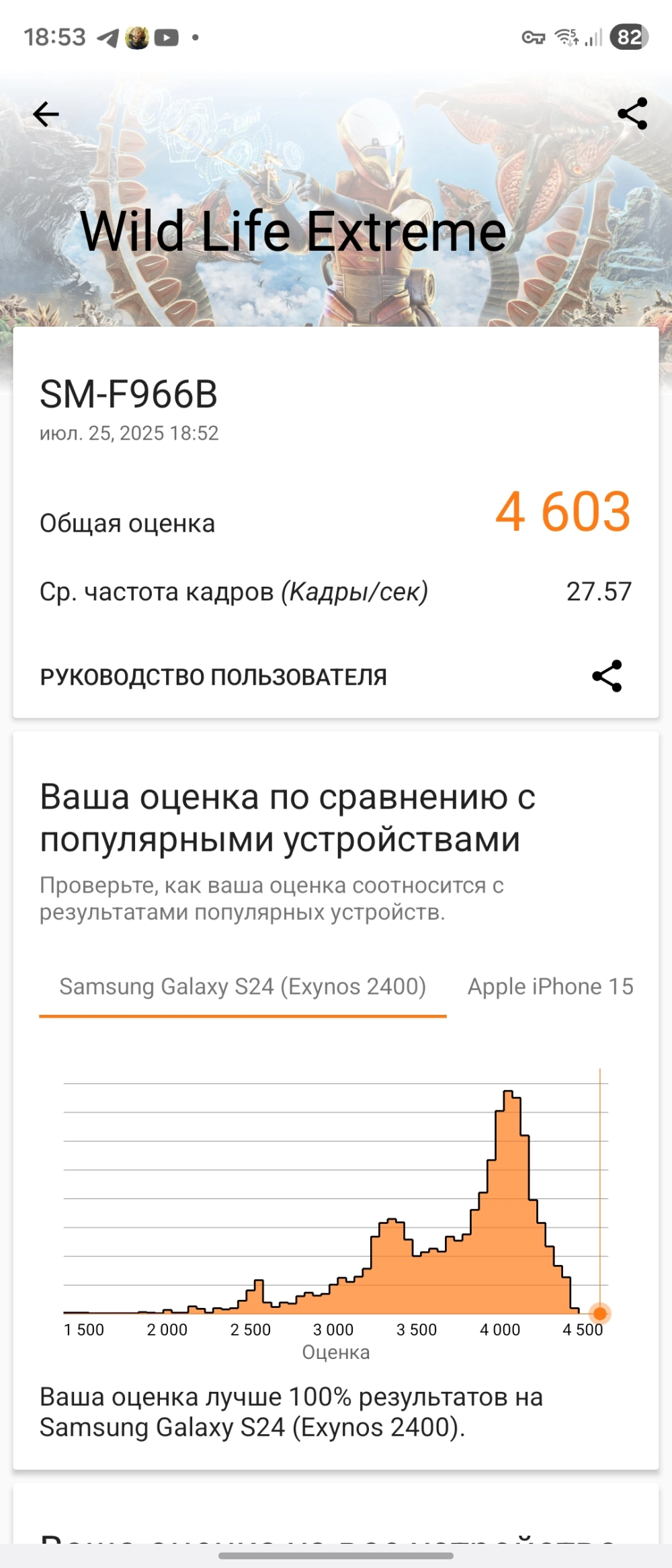
Task: Share result via top-right share icon
Action: [x=632, y=114]
